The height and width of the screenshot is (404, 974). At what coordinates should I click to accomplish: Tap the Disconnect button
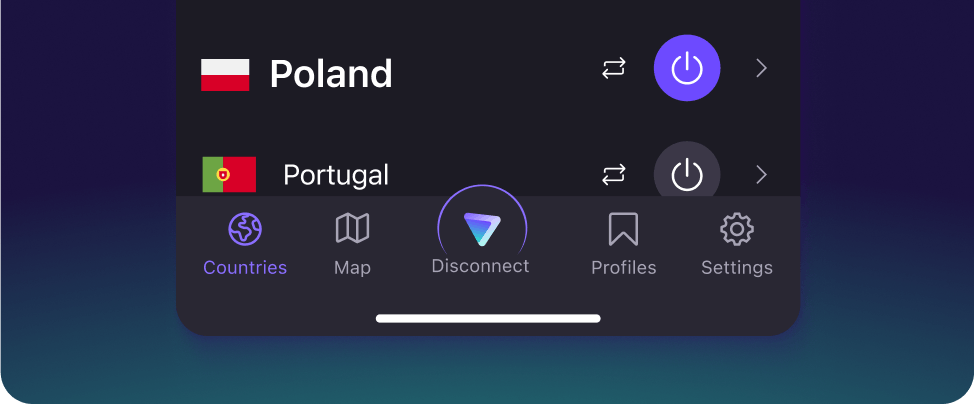click(x=481, y=235)
